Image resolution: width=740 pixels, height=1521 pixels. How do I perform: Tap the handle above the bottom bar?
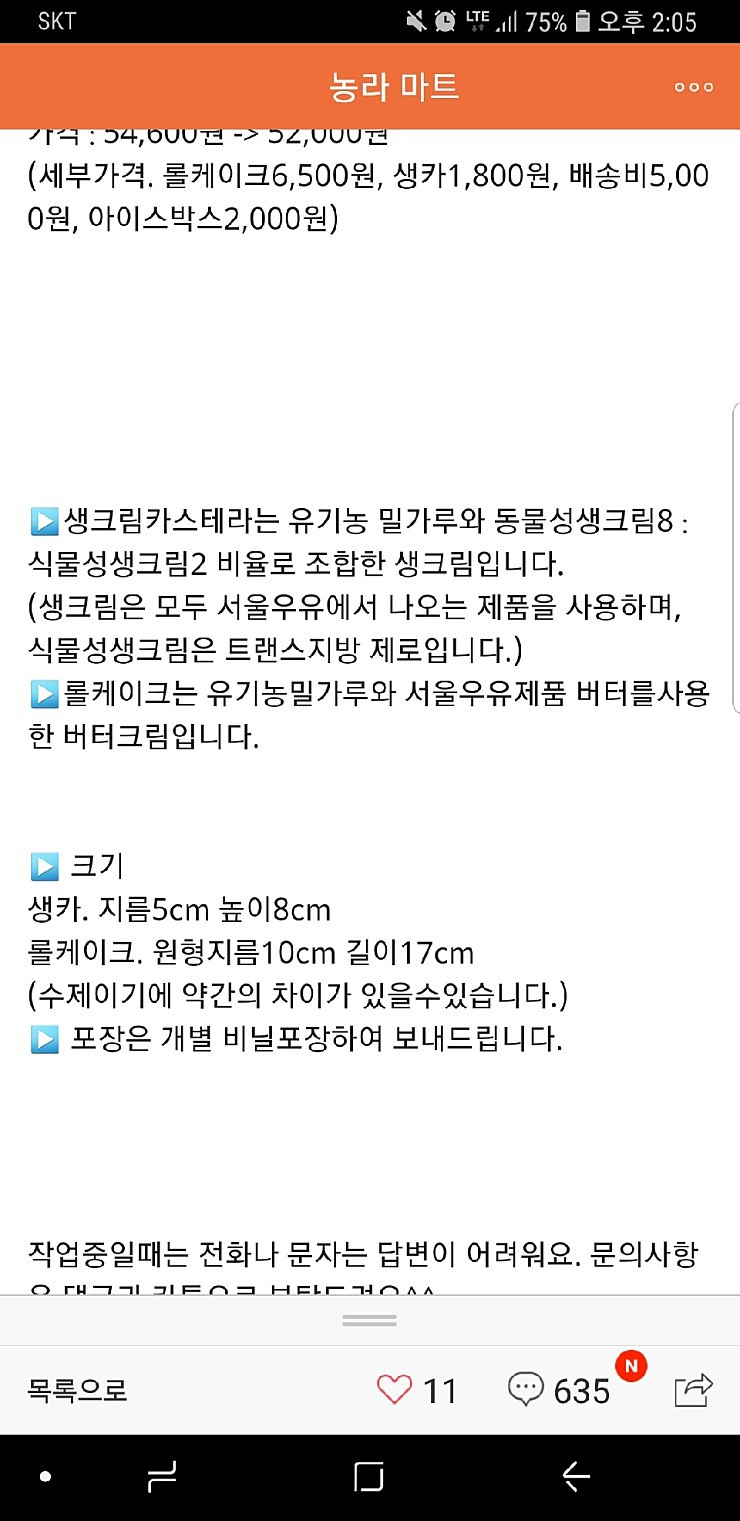370,1320
